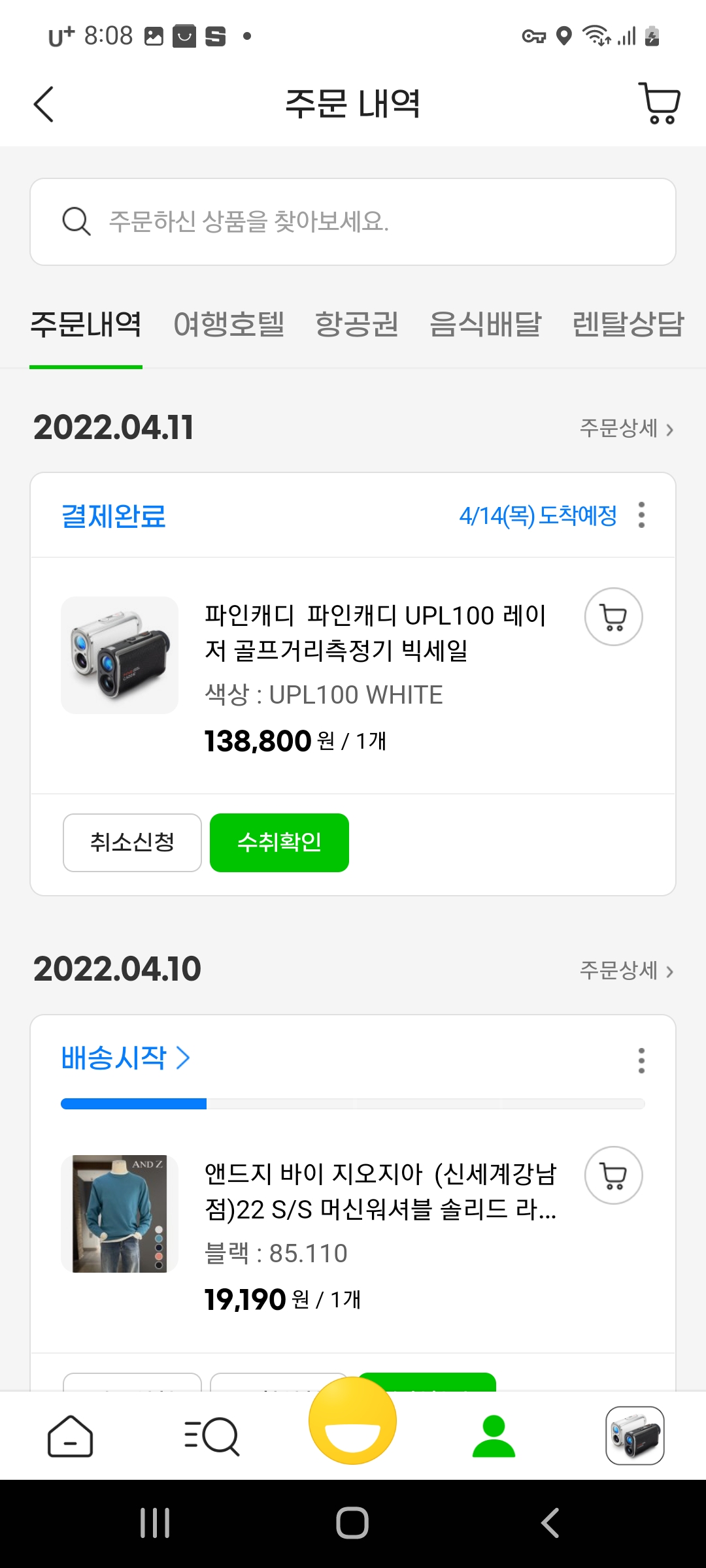Select the 렌탈상담 tab
The image size is (706, 1568).
tap(628, 324)
